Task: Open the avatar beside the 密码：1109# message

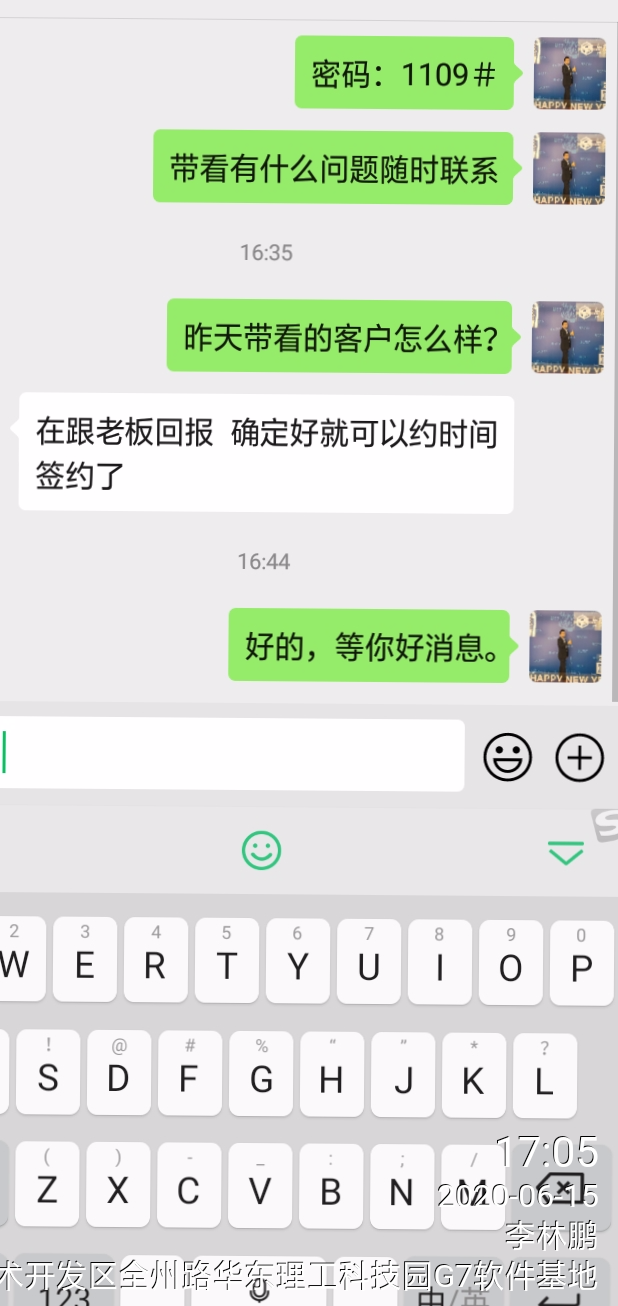Action: (x=568, y=73)
